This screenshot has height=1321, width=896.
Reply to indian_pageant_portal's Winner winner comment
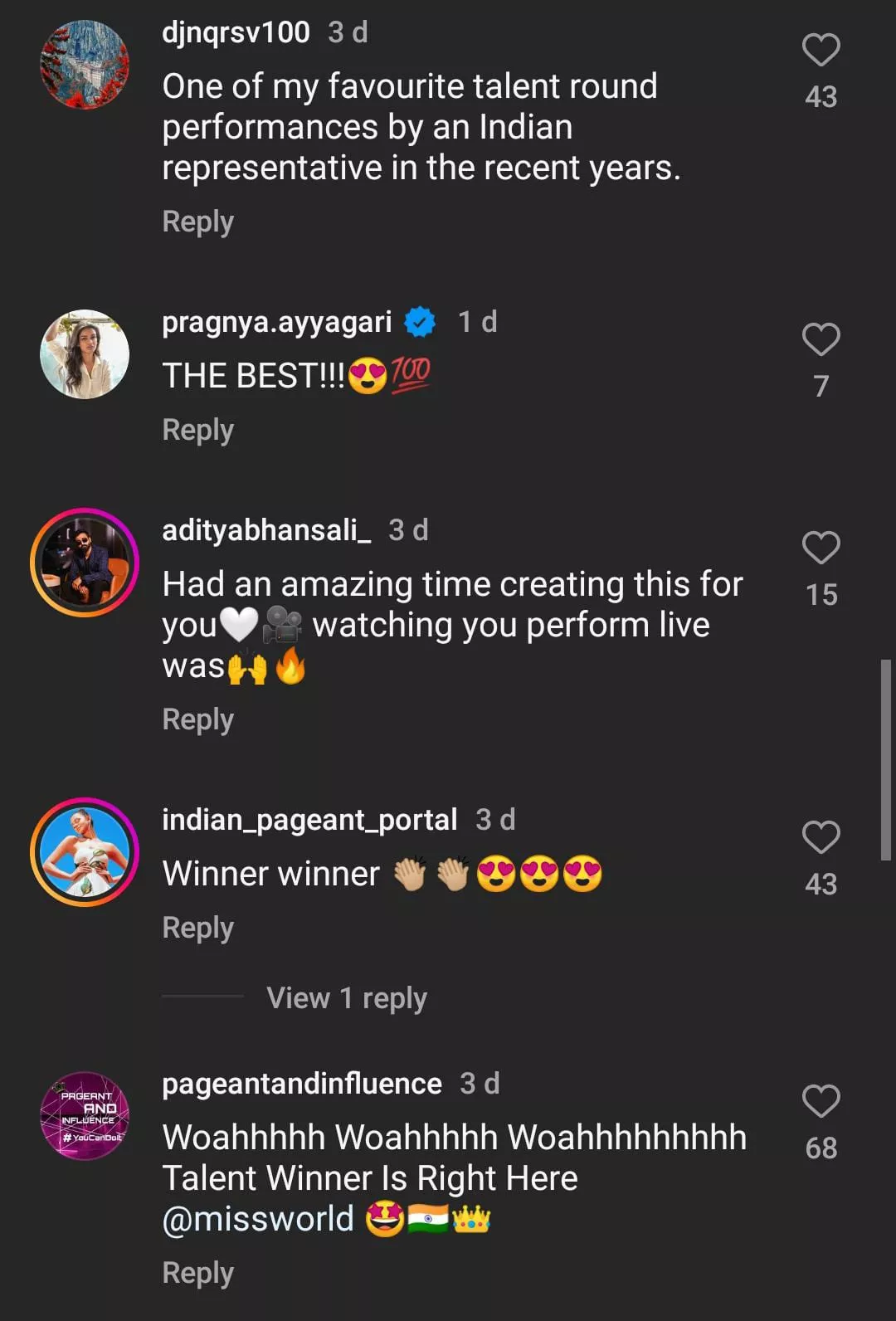[x=197, y=928]
